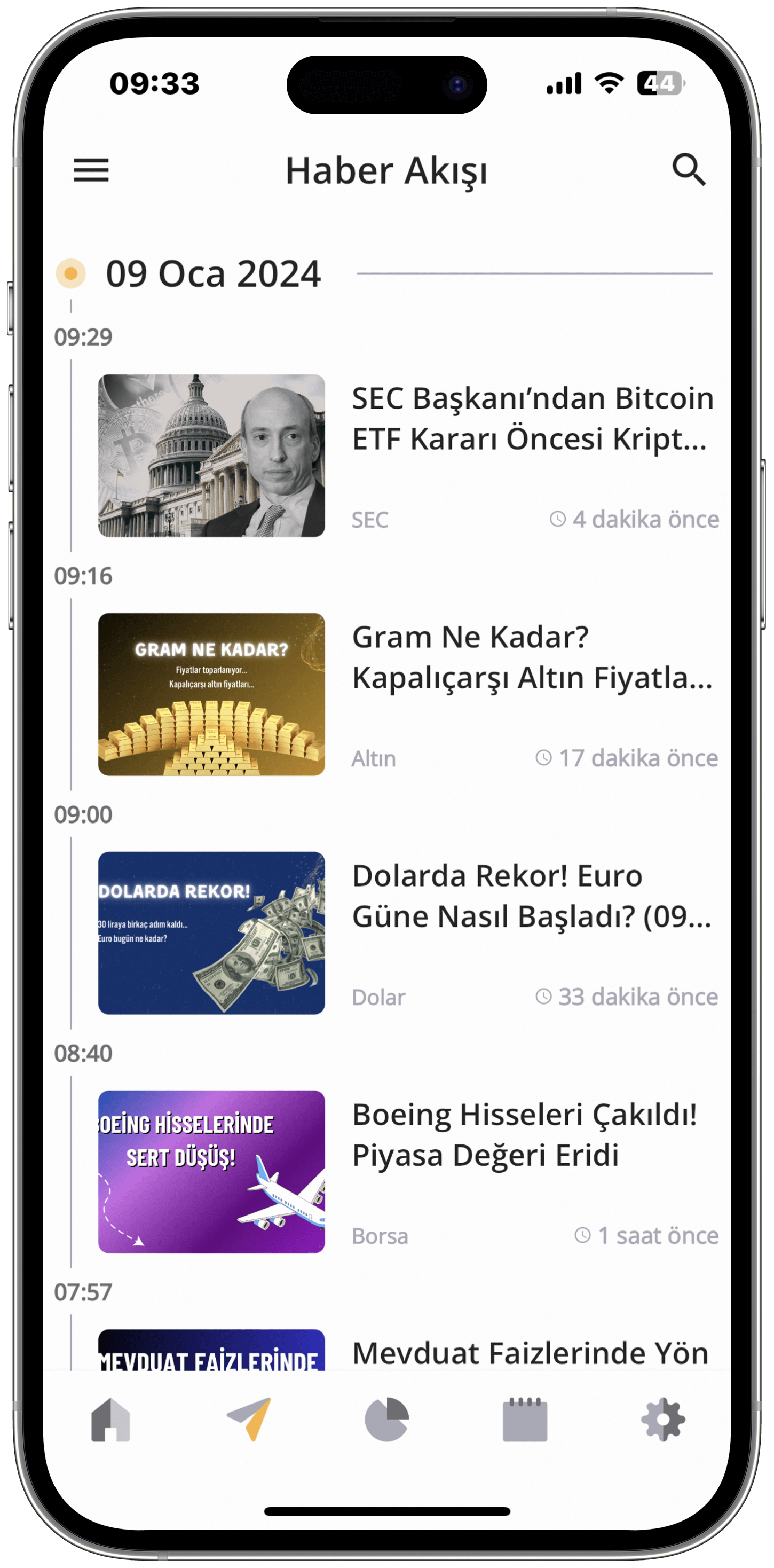Open the 'Gram Ne Kadar?' article headline
This screenshot has height=1568, width=774.
coord(532,665)
